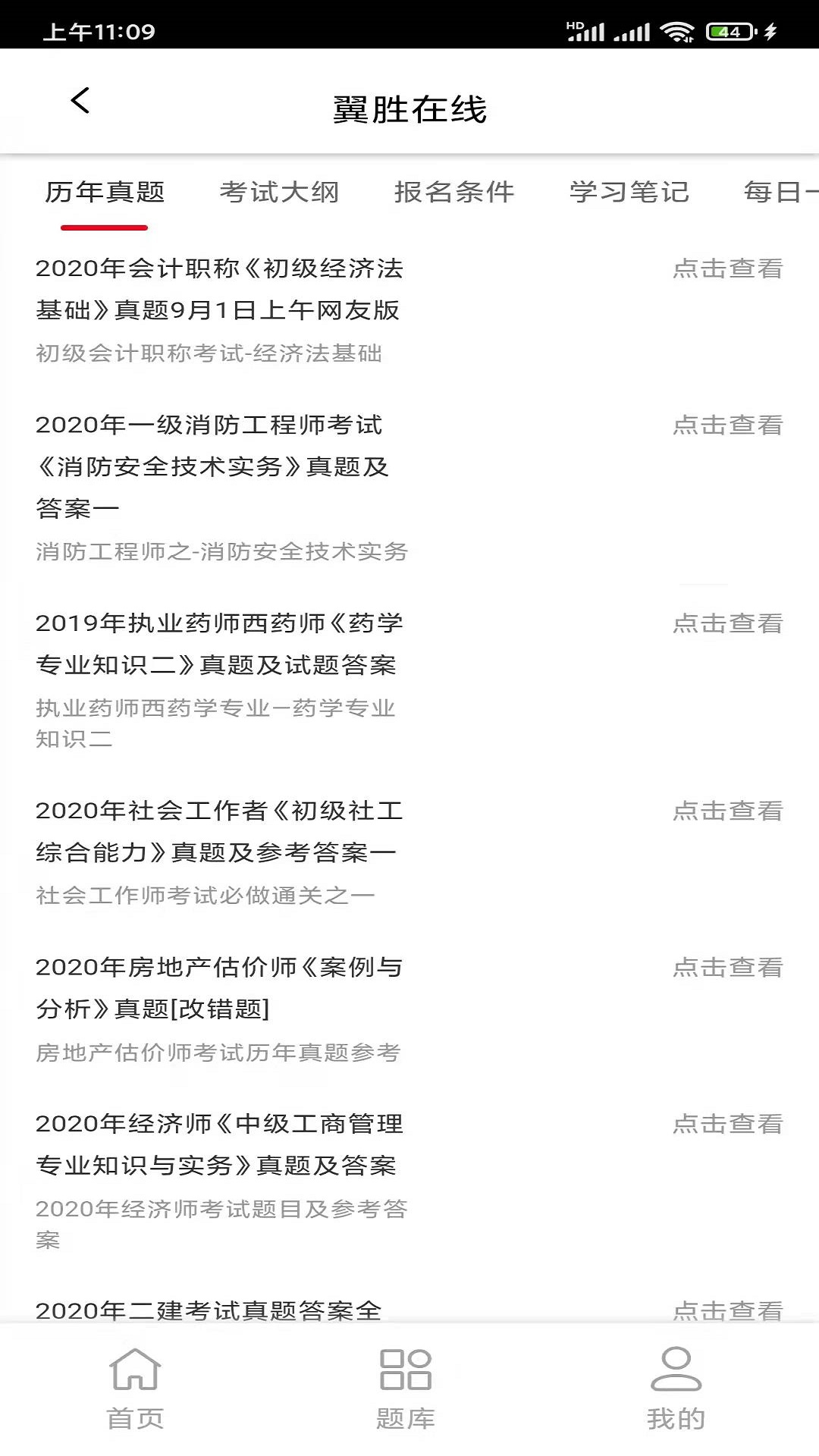Open 2020年二建考试真题答案全 row
Image resolution: width=819 pixels, height=1456 pixels.
coord(209,1309)
